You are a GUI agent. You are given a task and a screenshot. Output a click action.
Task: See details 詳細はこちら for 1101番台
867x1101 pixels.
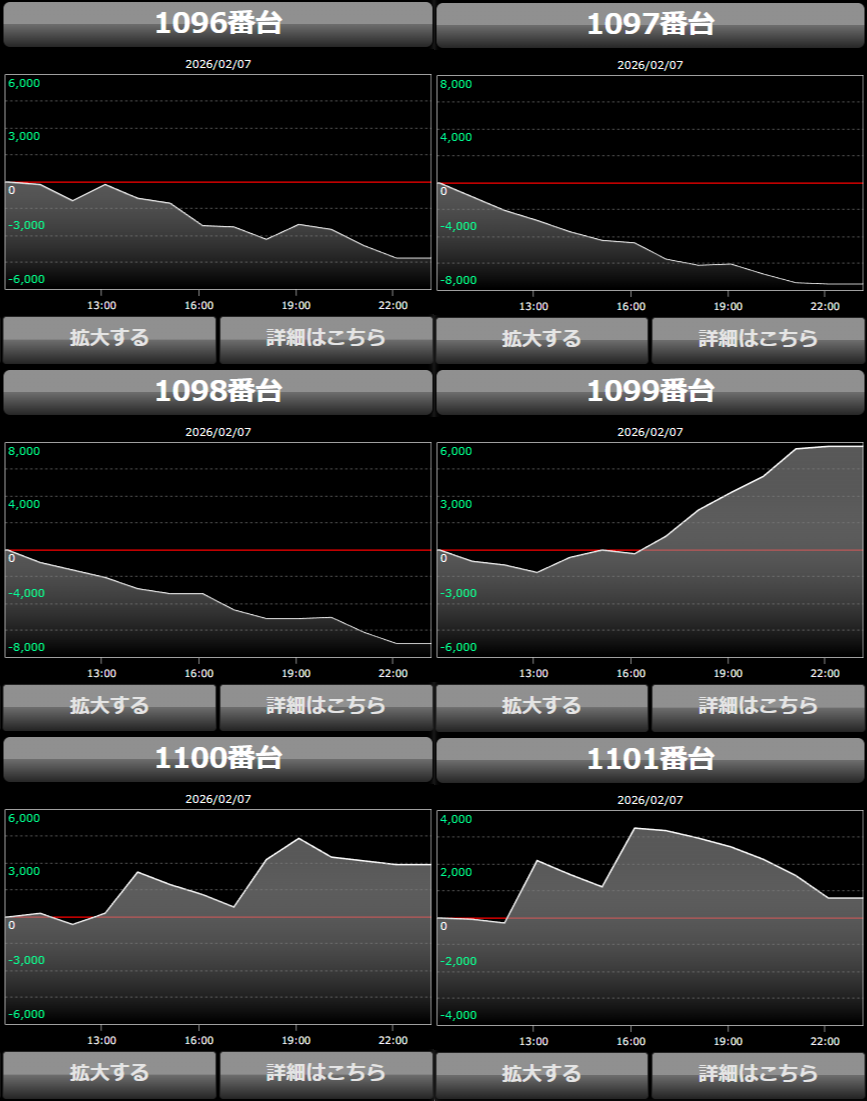point(758,1073)
